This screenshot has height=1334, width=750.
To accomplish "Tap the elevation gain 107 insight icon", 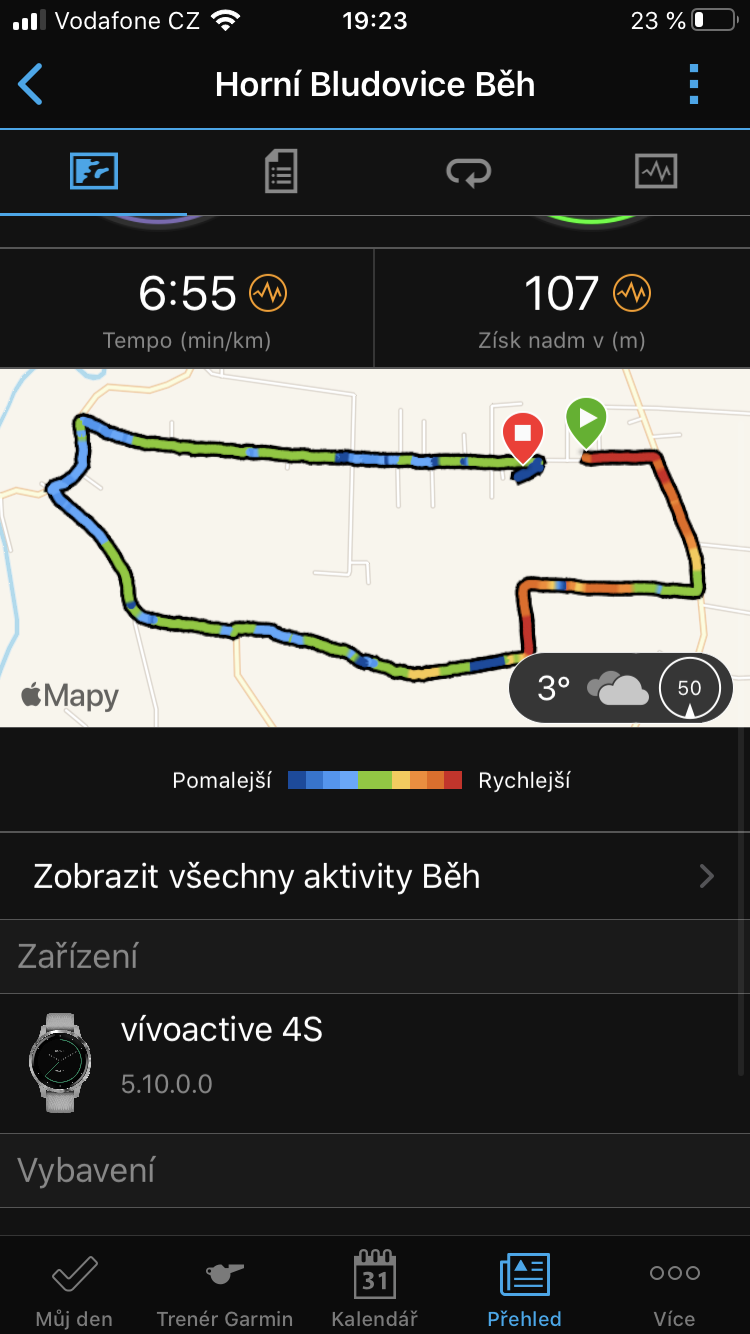I will click(x=632, y=293).
